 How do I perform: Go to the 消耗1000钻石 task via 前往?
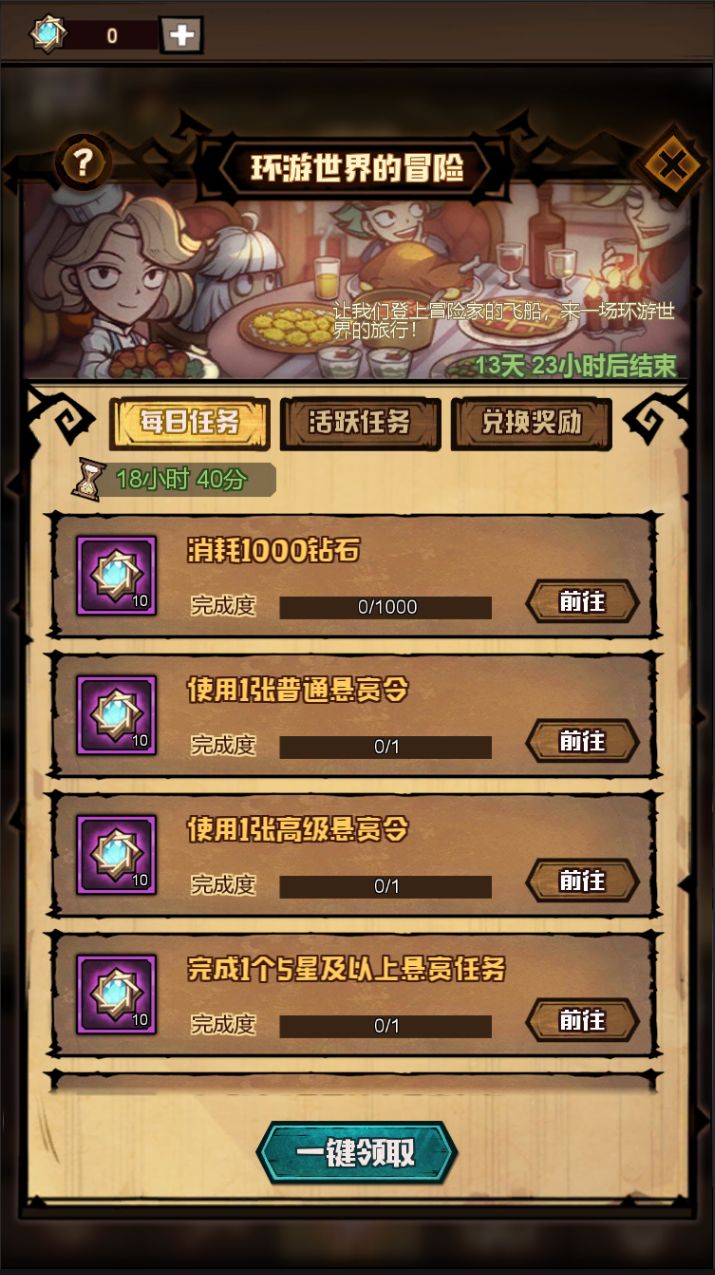582,602
